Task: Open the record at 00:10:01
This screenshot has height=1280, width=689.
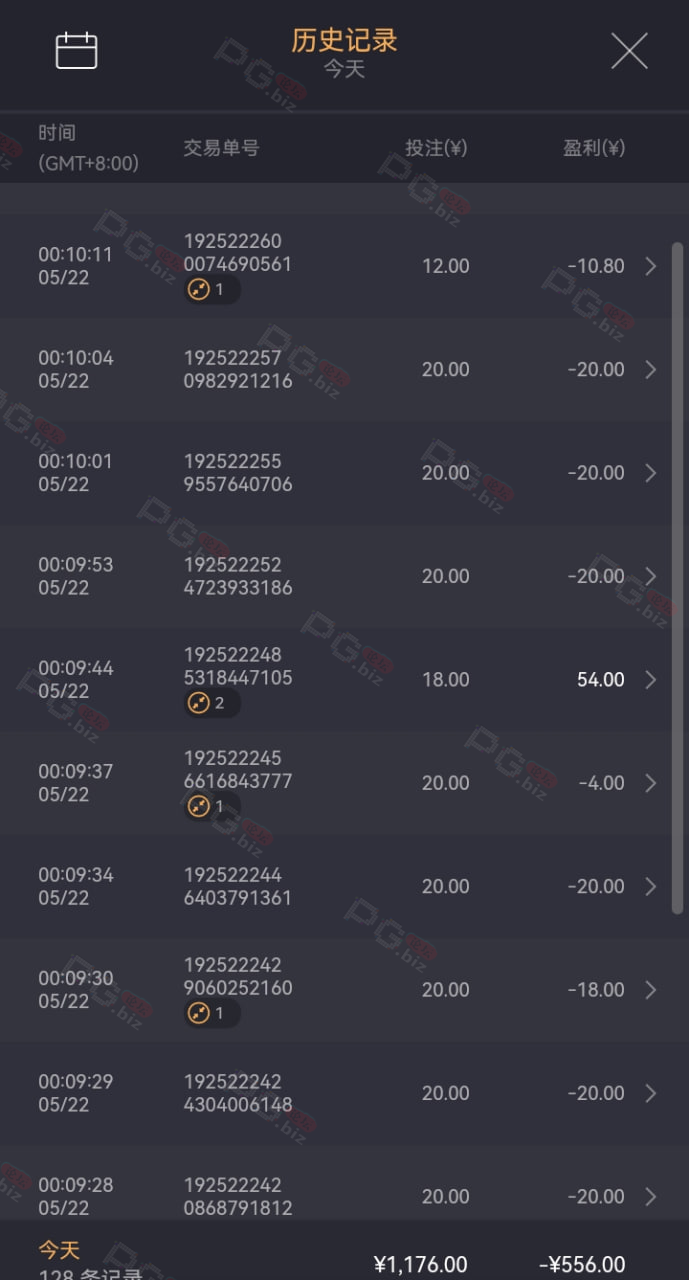Action: (x=344, y=473)
